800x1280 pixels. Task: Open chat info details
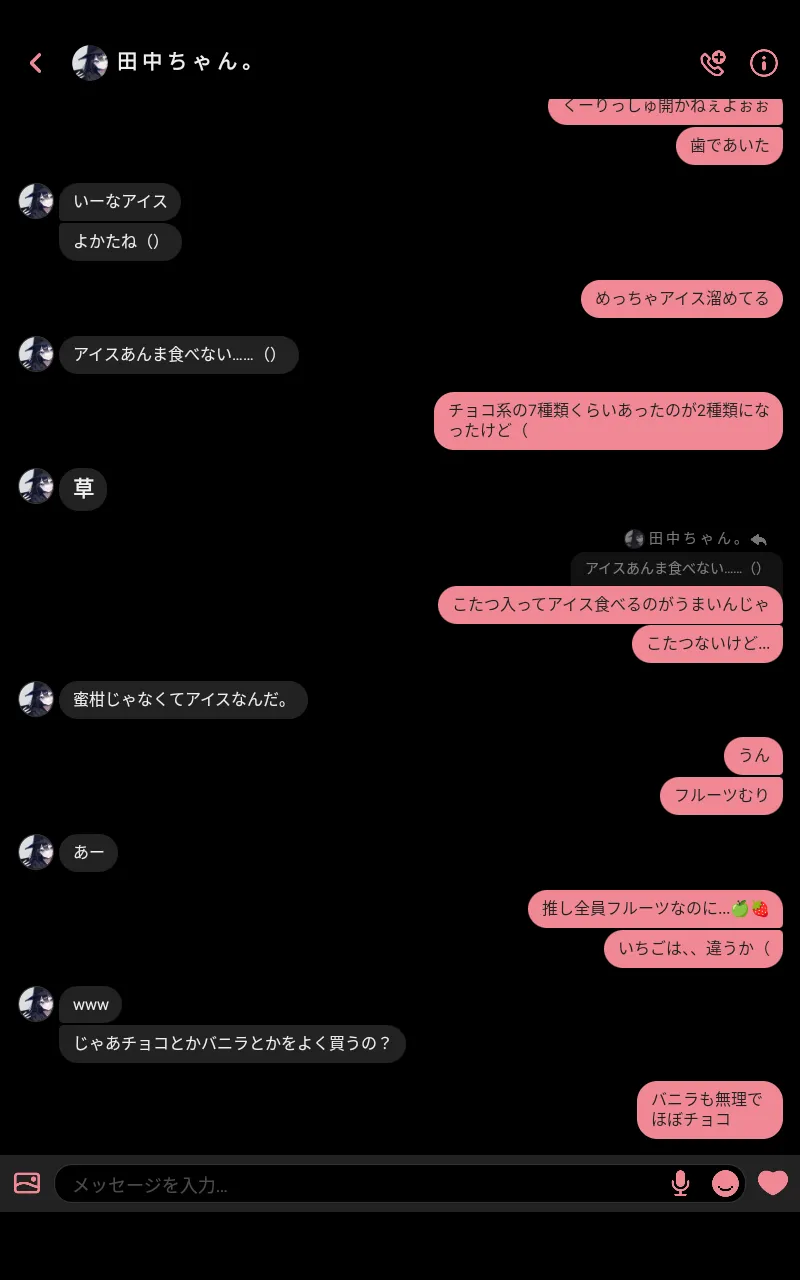pos(764,63)
